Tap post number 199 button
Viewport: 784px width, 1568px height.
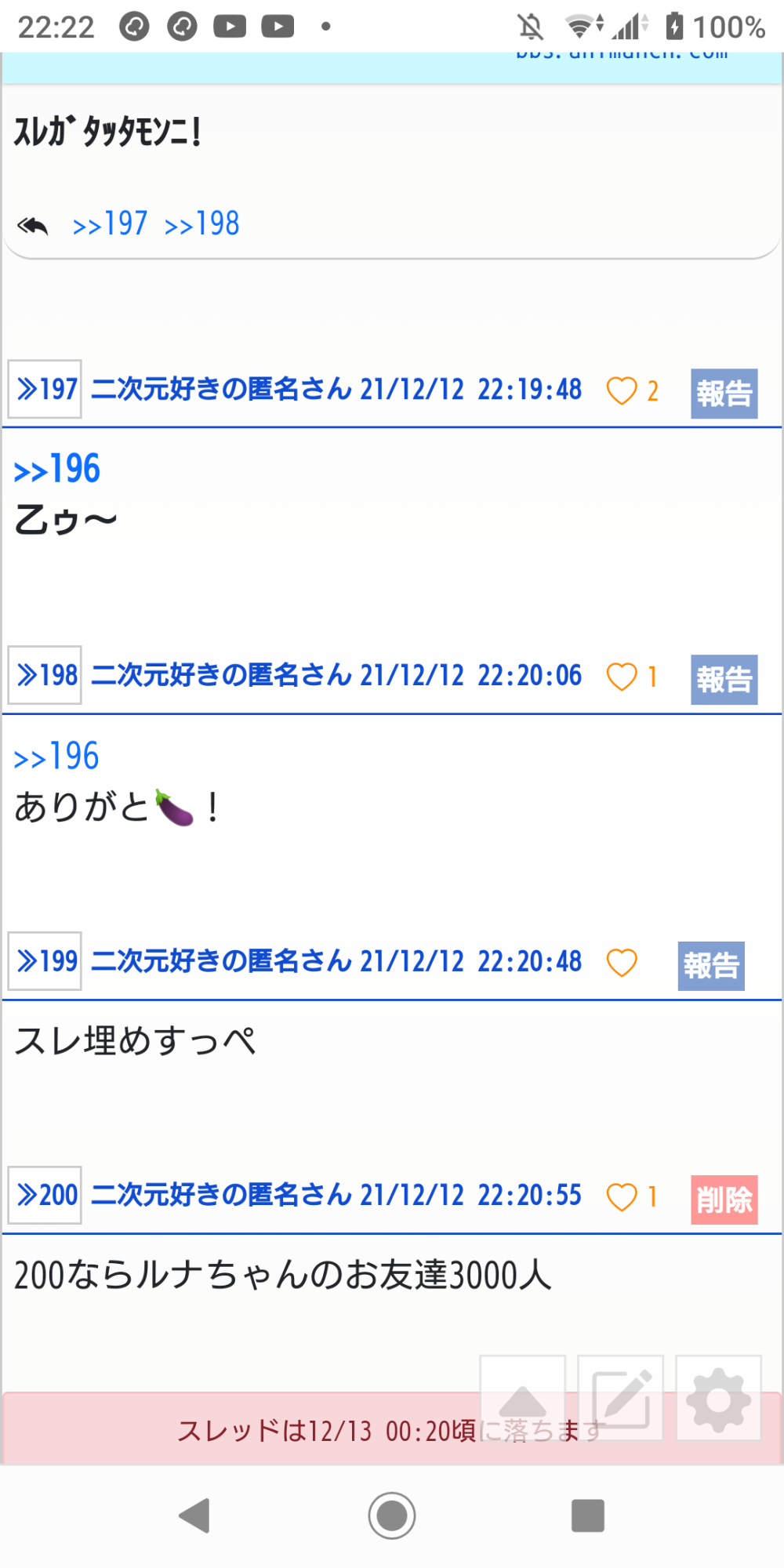point(45,961)
